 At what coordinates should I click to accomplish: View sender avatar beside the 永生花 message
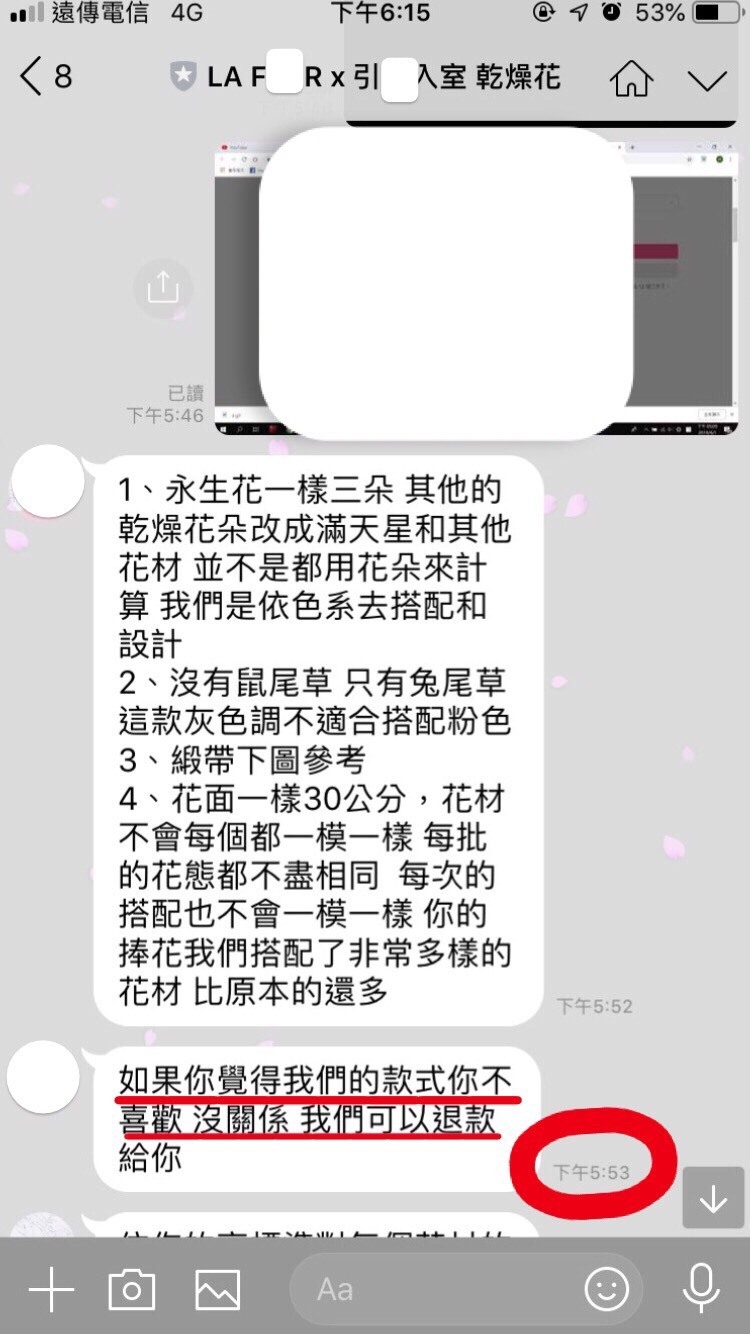pyautogui.click(x=46, y=481)
